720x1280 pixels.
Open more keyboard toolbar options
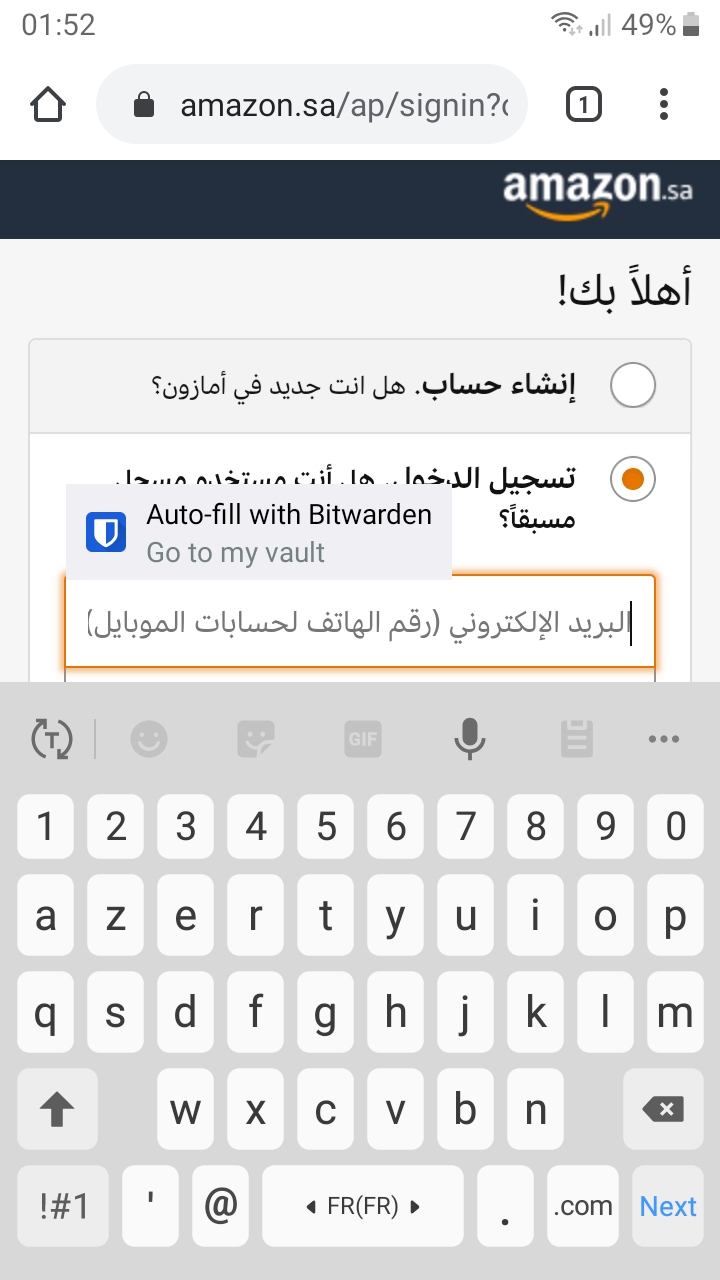click(x=664, y=740)
